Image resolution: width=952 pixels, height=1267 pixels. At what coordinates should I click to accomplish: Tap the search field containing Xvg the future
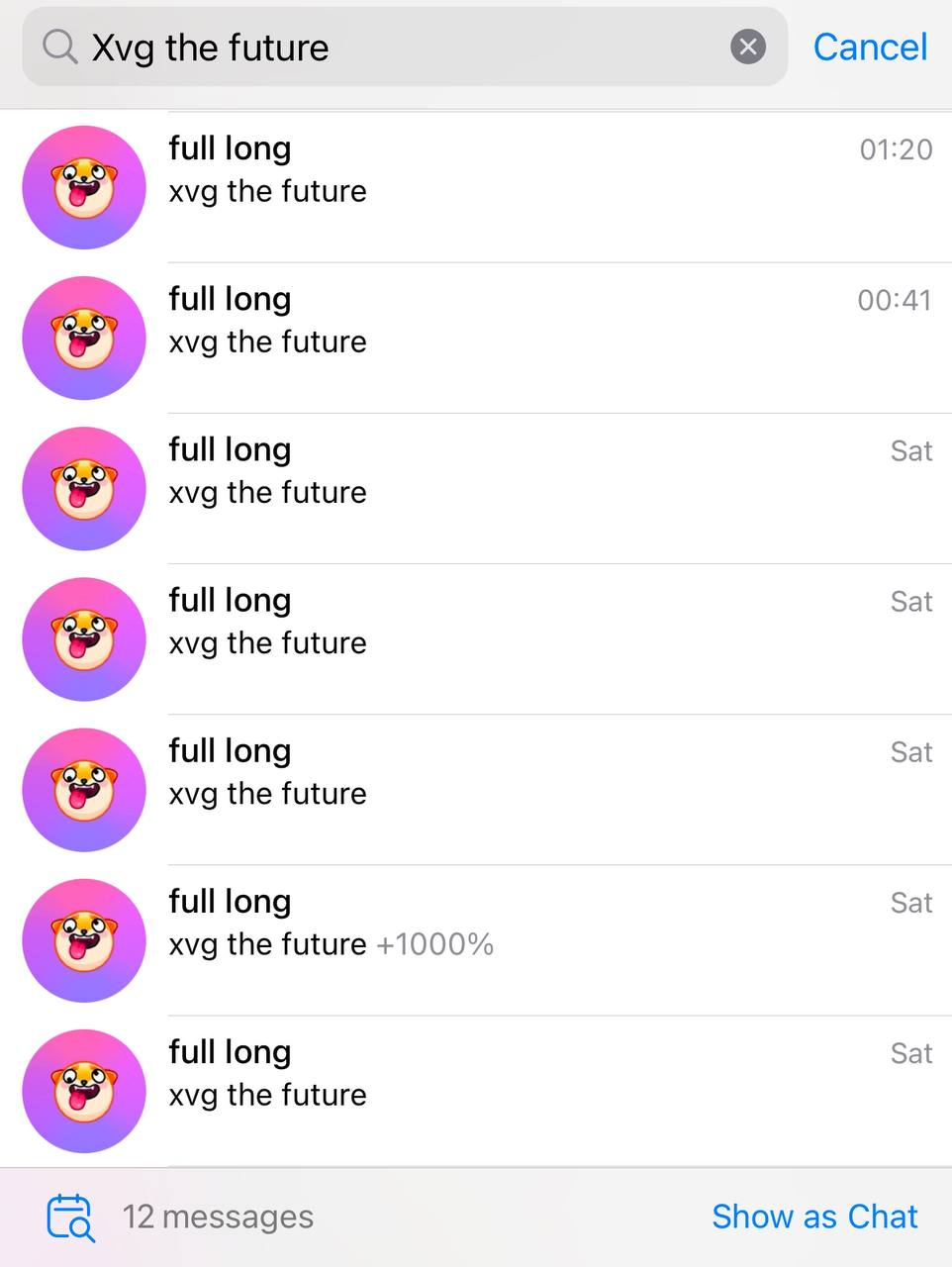point(396,48)
